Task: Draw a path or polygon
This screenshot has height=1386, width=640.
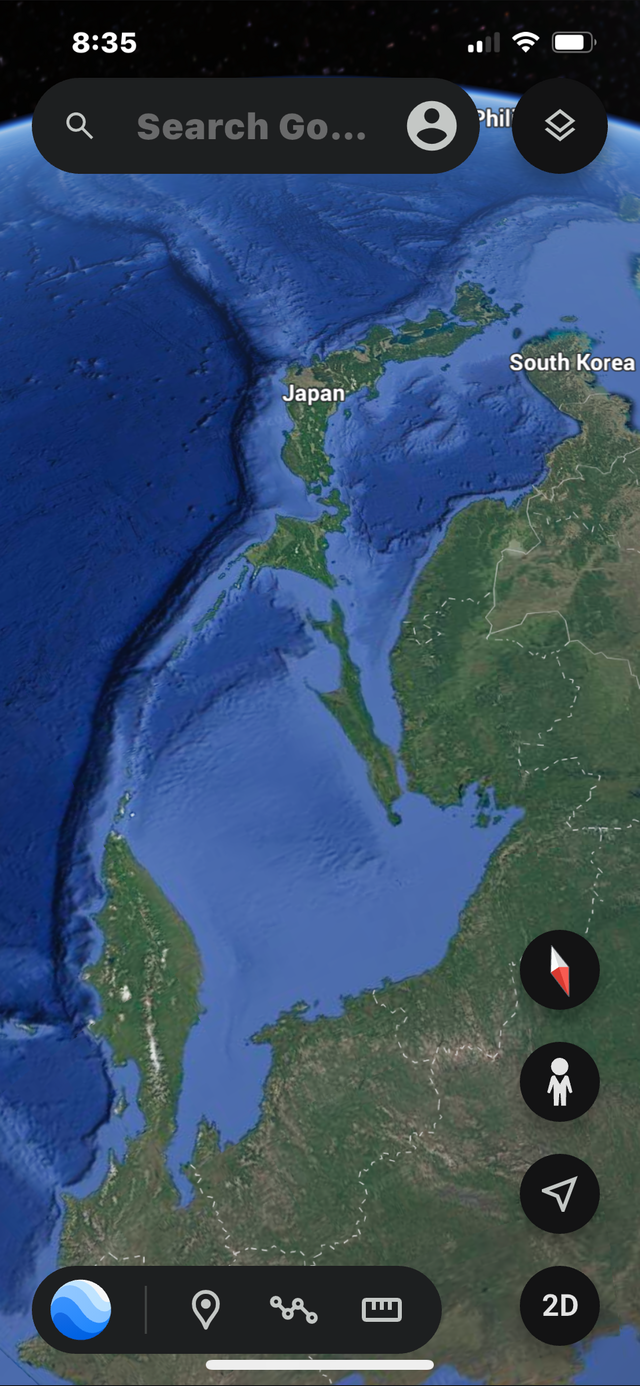Action: tap(294, 1309)
